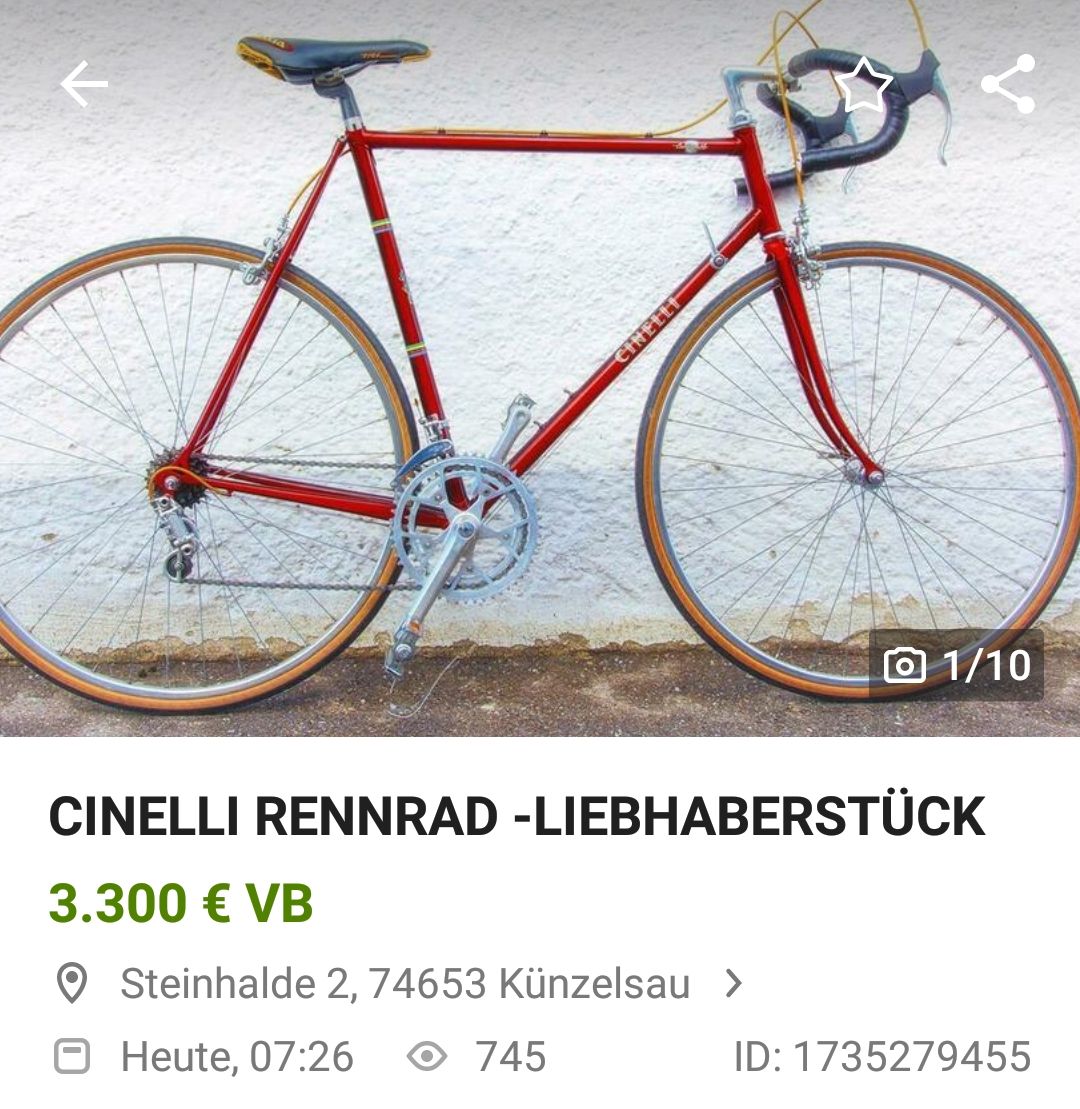The height and width of the screenshot is (1109, 1080).
Task: Open location Steinhalde 2, 74653 Künzelsau
Action: coord(405,984)
